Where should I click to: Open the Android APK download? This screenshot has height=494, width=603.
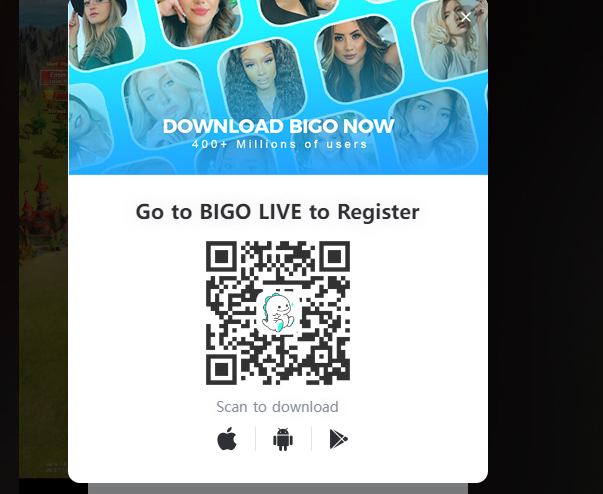click(283, 439)
